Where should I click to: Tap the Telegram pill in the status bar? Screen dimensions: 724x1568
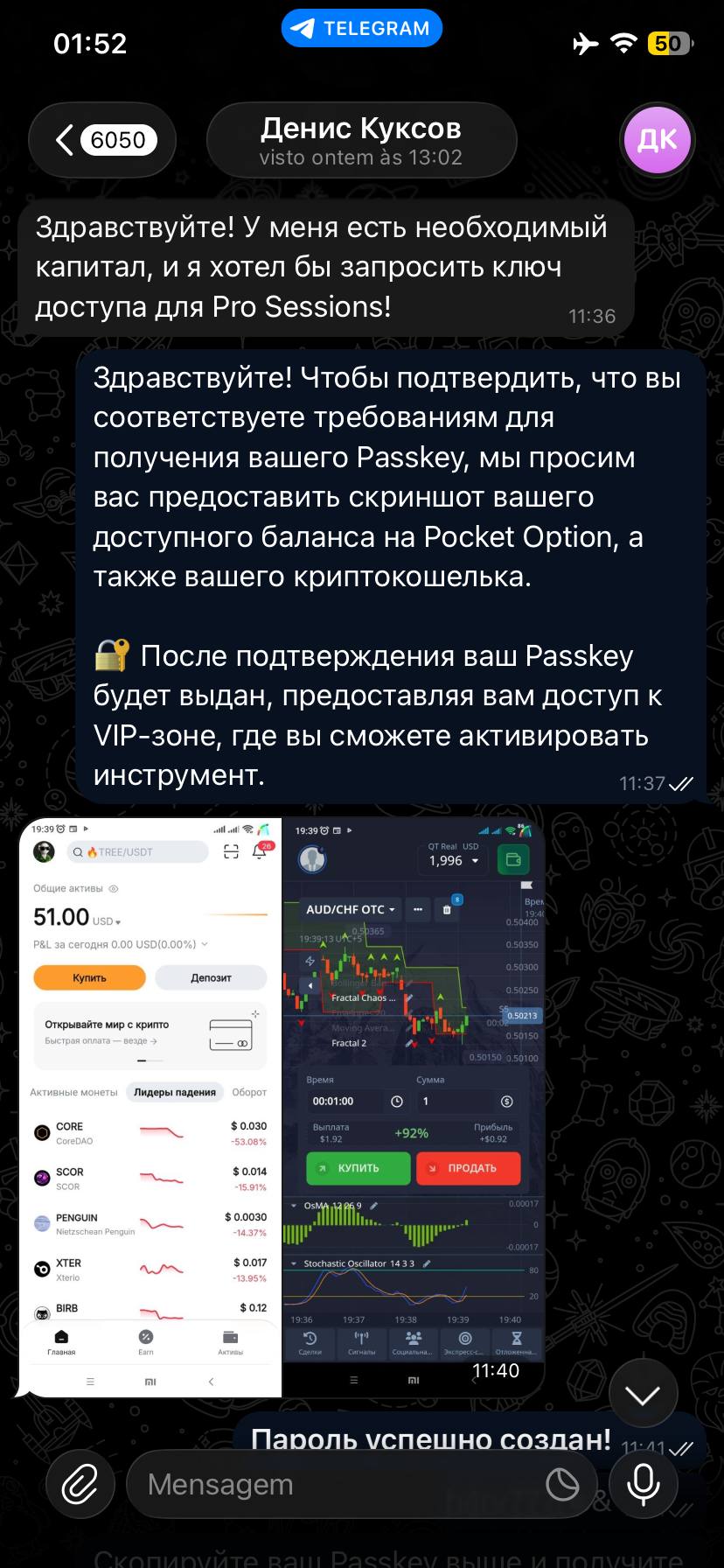pyautogui.click(x=362, y=29)
